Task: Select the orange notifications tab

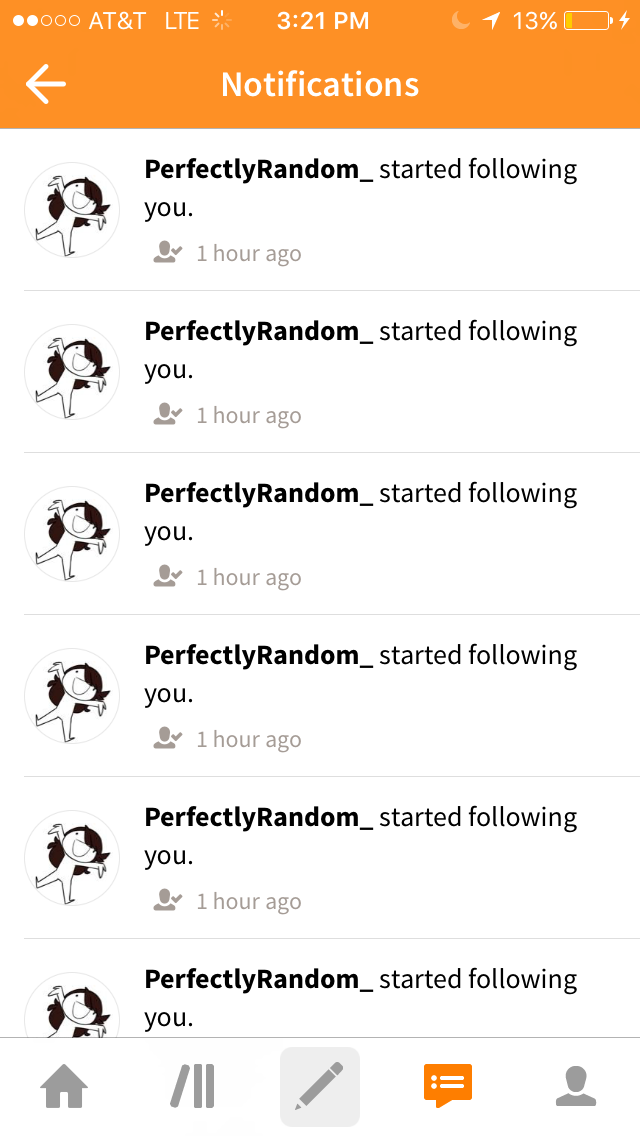Action: (448, 1085)
